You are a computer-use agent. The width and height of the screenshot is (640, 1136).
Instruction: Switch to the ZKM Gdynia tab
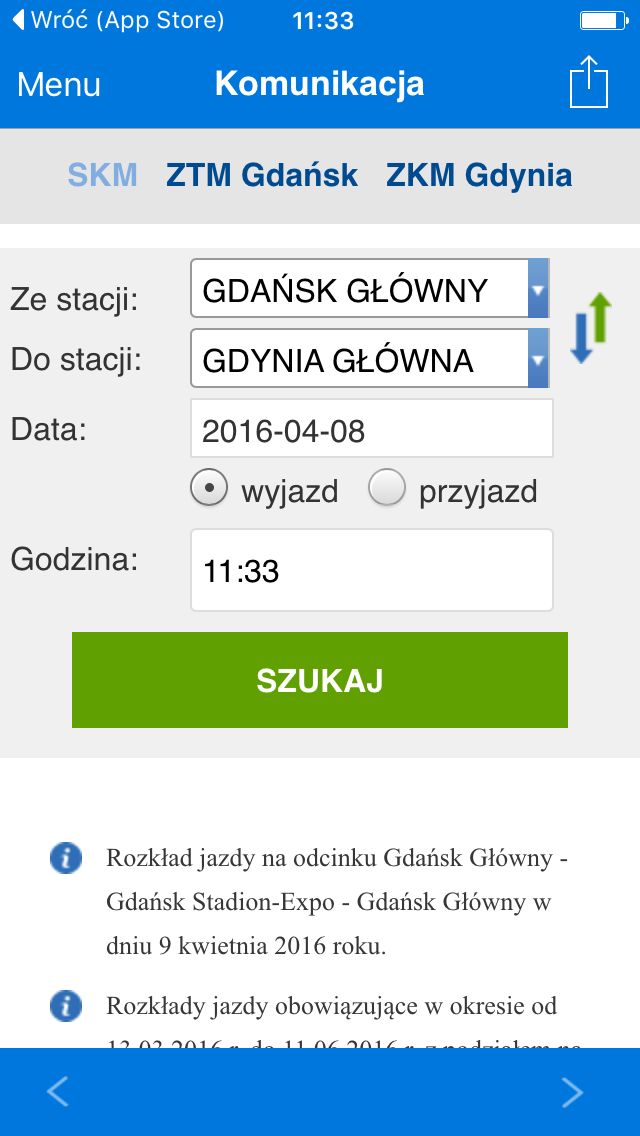click(x=479, y=175)
